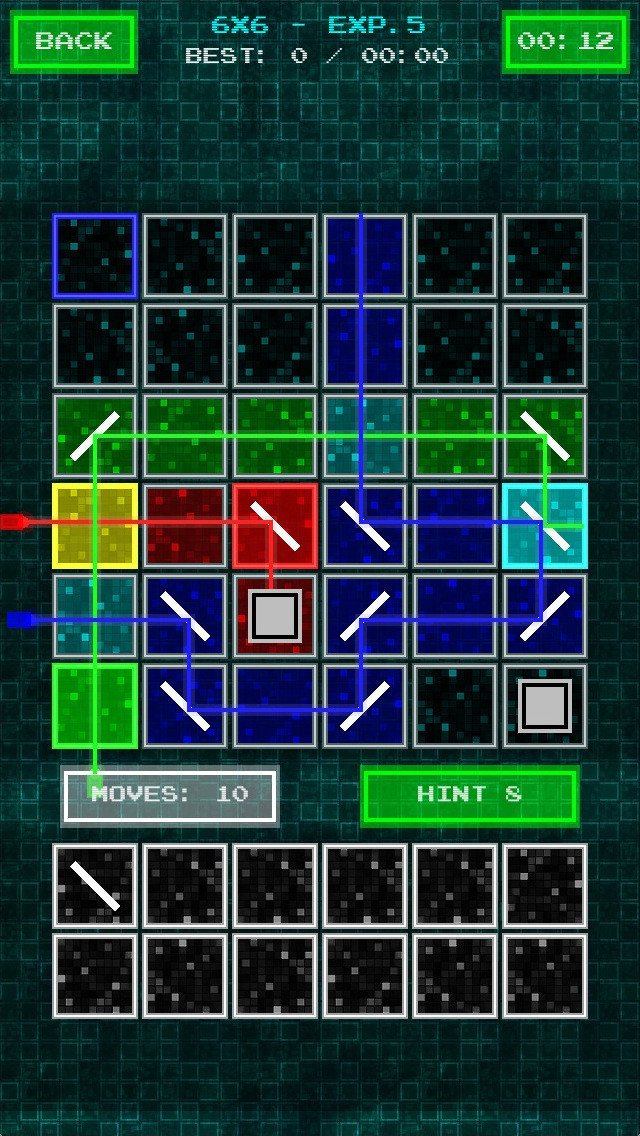Tap the BACK button
Screen dimensions: 640x1136
pos(73,43)
